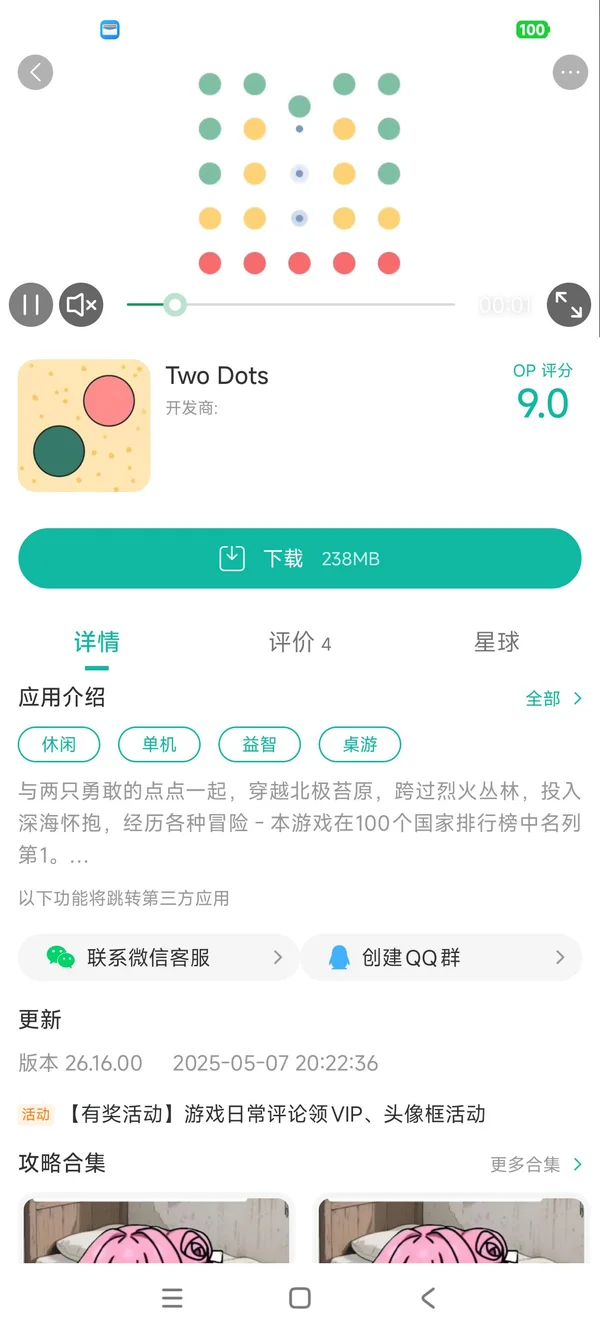The image size is (600, 1333).
Task: Open 创建QQ群 option
Action: [441, 958]
